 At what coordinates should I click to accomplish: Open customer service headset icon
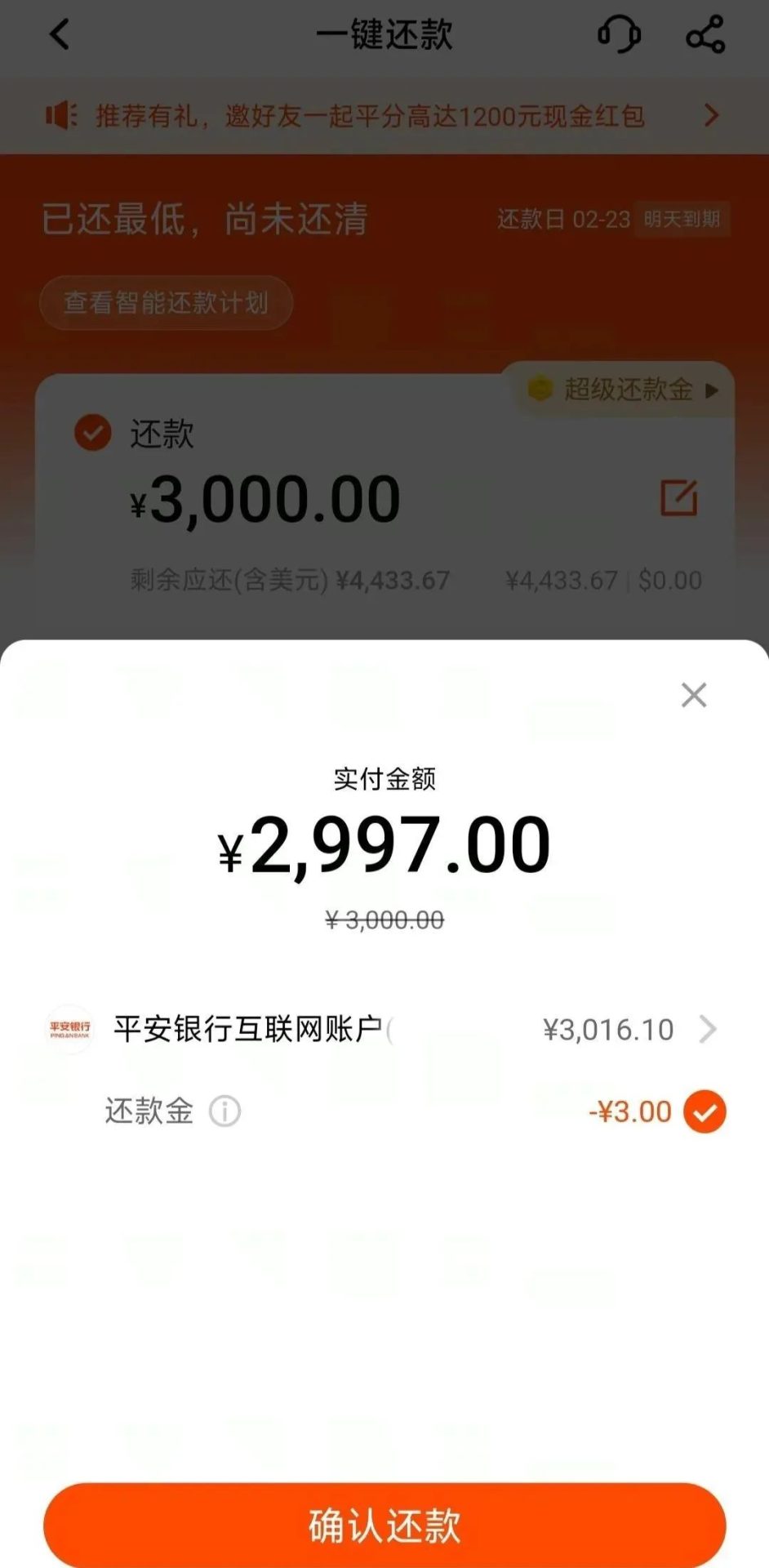(619, 34)
